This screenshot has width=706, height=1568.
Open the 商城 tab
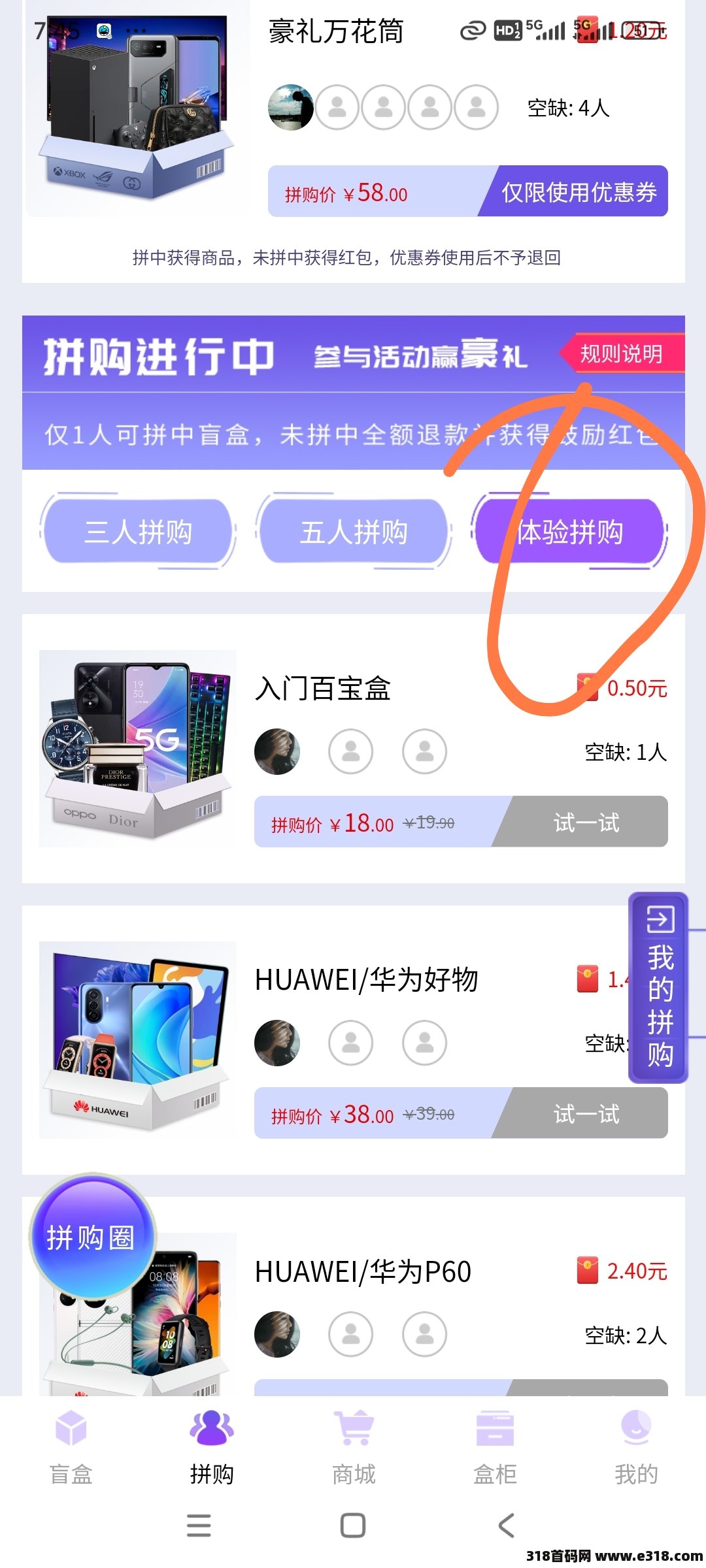point(354,1446)
